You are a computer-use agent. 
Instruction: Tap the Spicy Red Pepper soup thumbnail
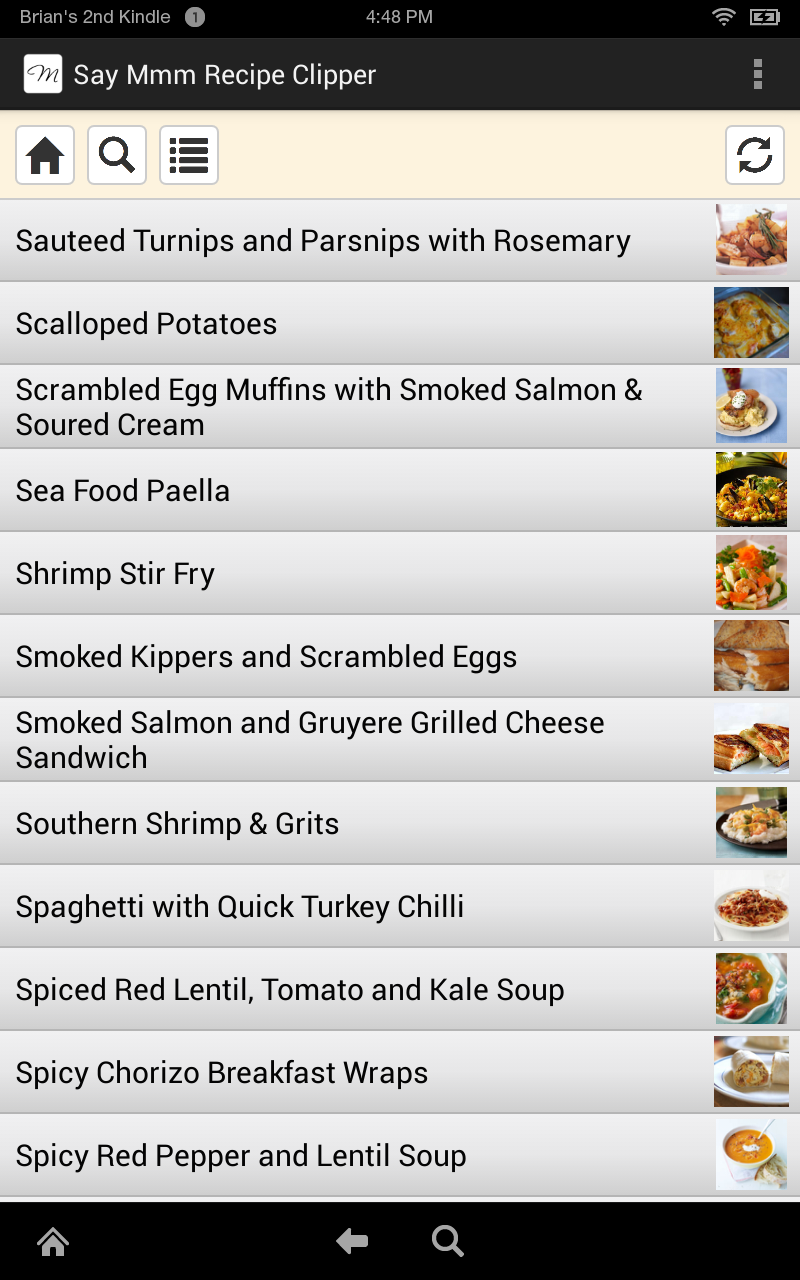(751, 1154)
